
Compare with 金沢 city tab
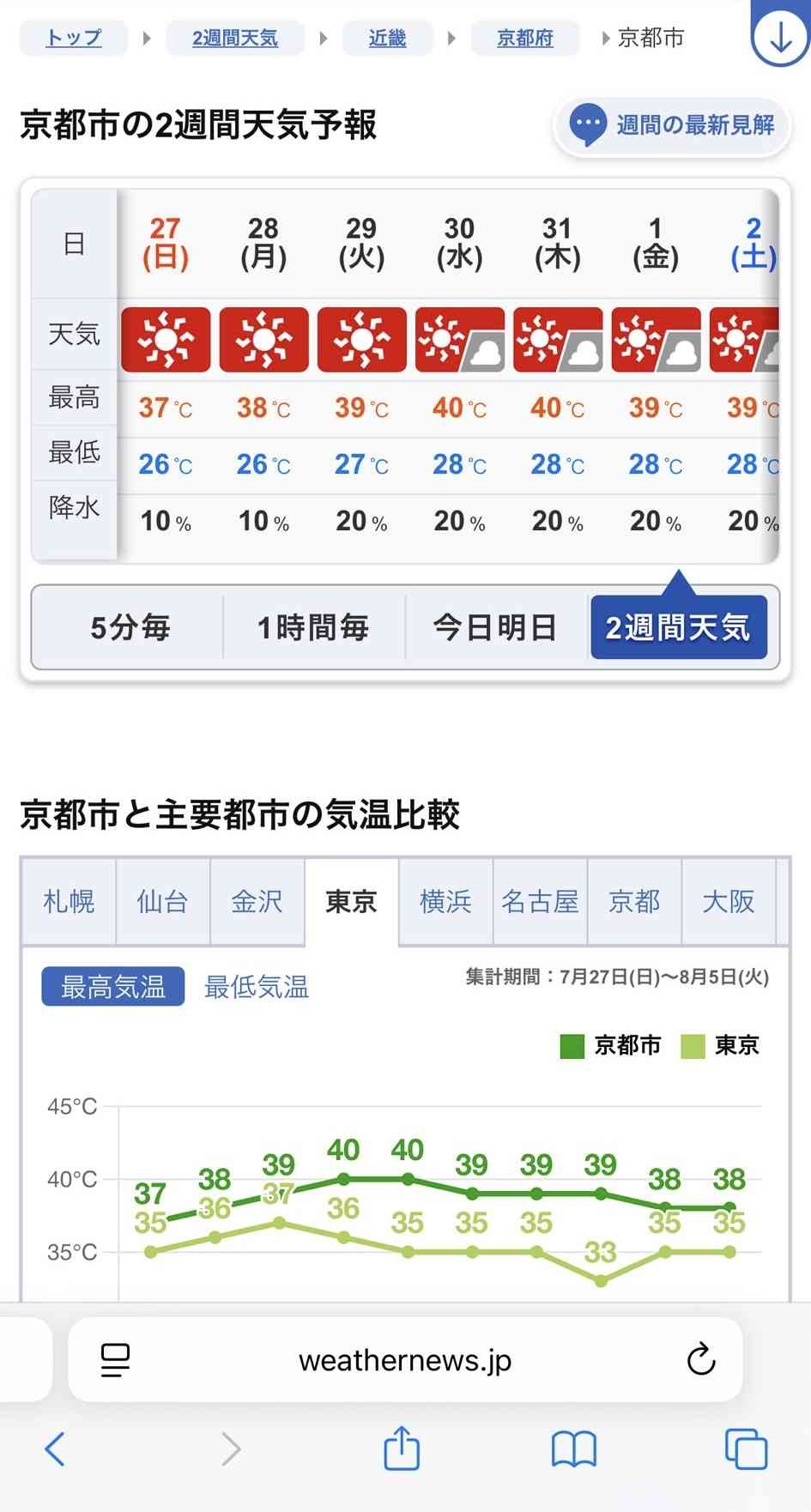(x=257, y=901)
